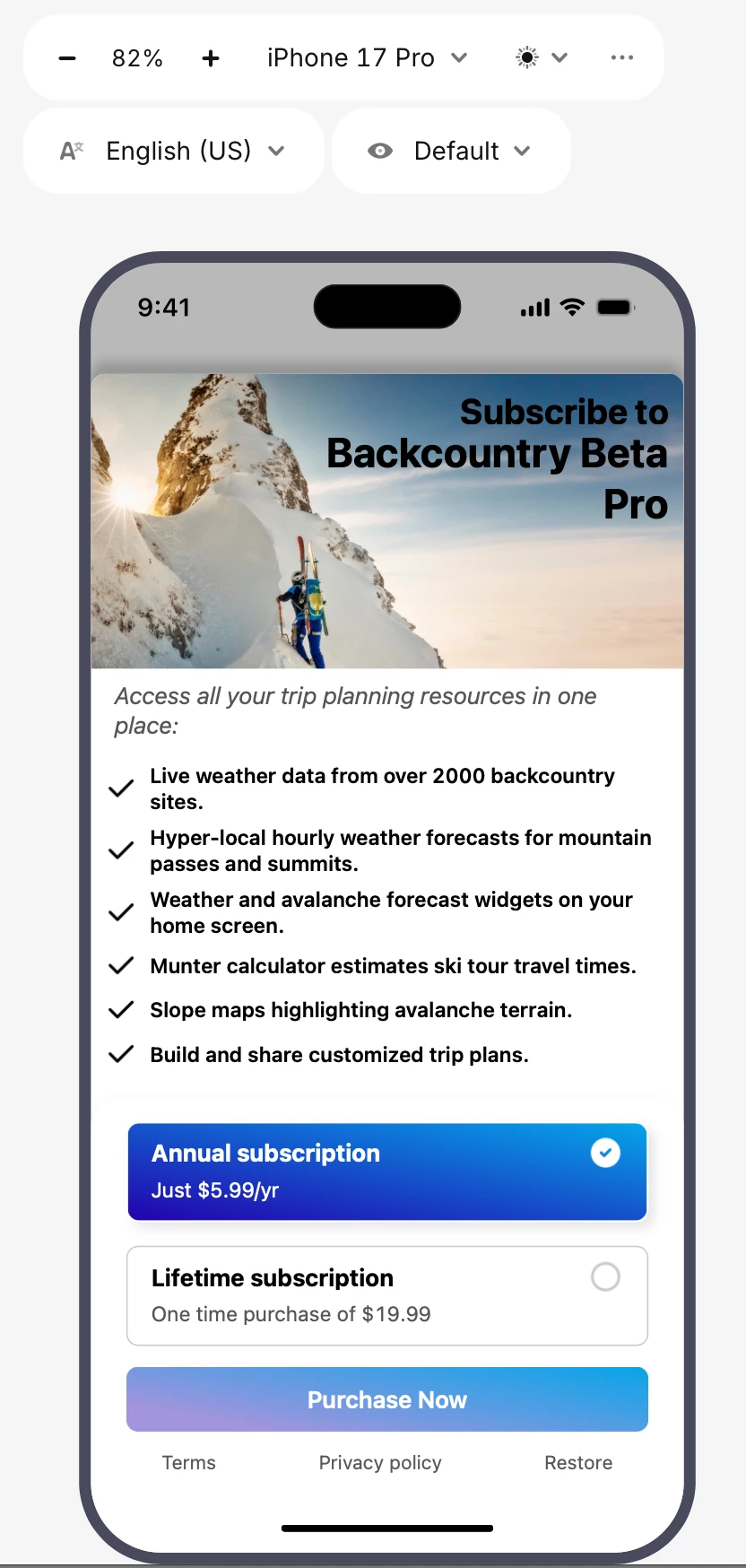
Task: Open the iPhone 17 Pro device dropdown
Action: click(x=367, y=58)
